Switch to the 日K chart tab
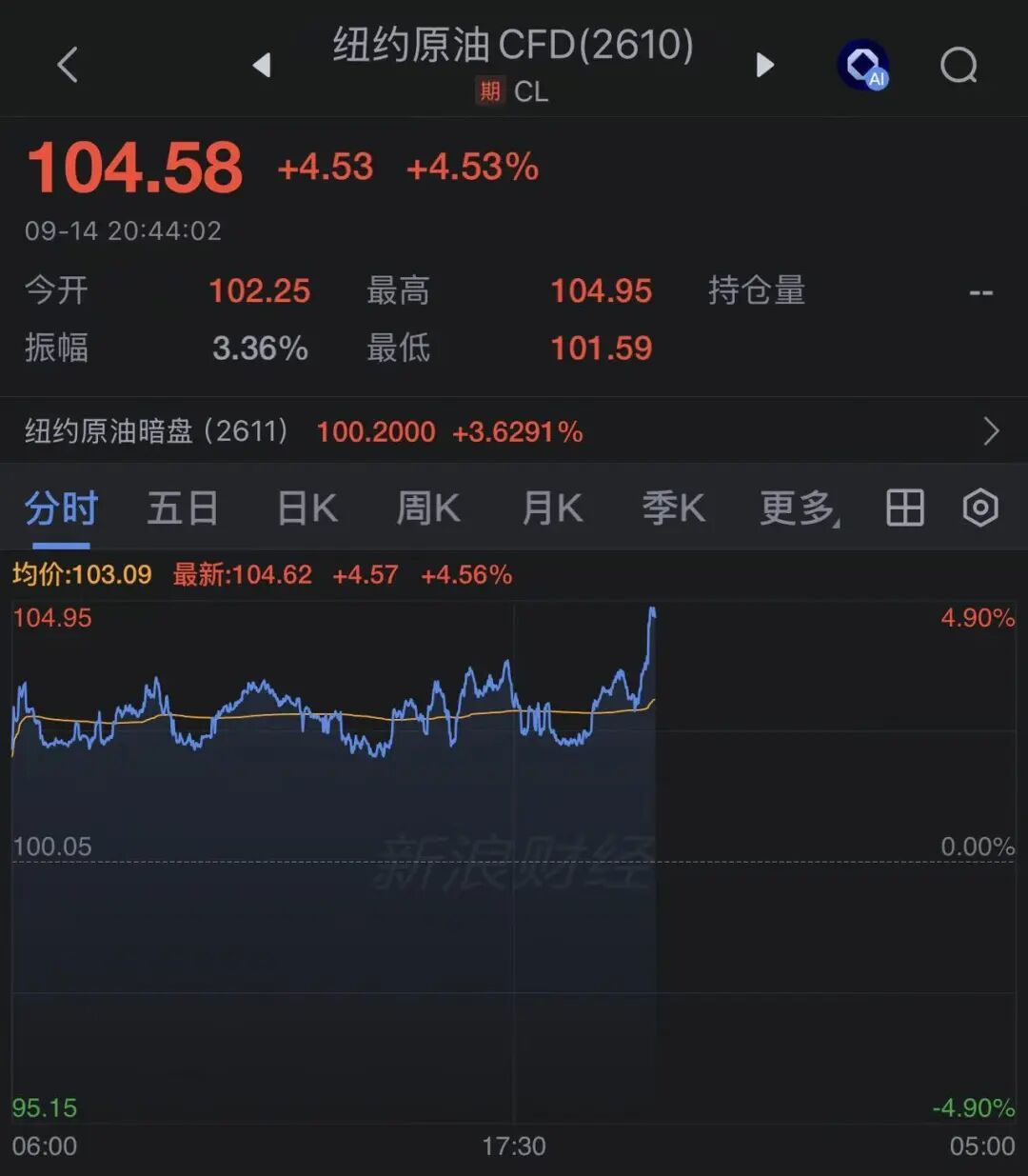Screen dimensions: 1028x1176 (307, 508)
